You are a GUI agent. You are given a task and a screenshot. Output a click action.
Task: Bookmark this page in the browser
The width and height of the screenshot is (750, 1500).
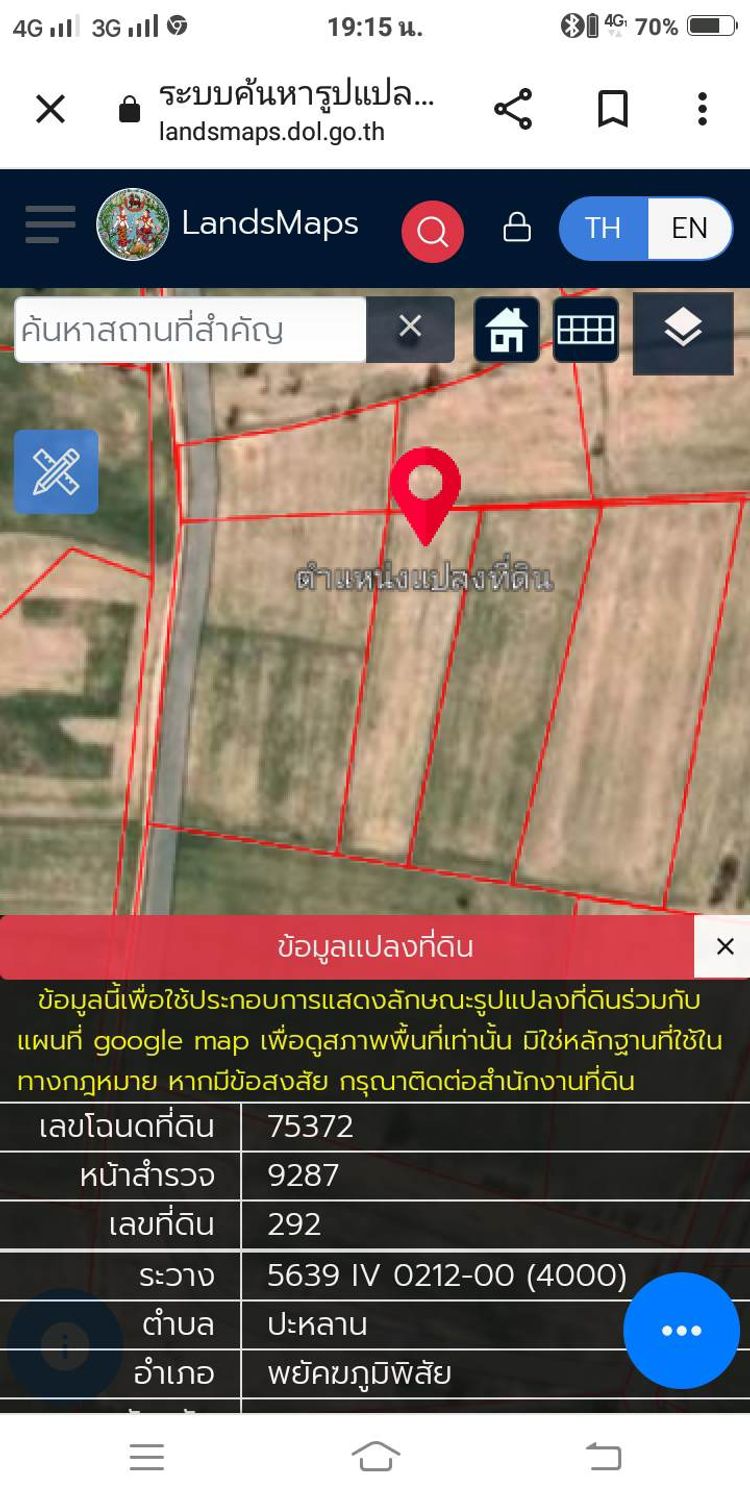tap(612, 109)
